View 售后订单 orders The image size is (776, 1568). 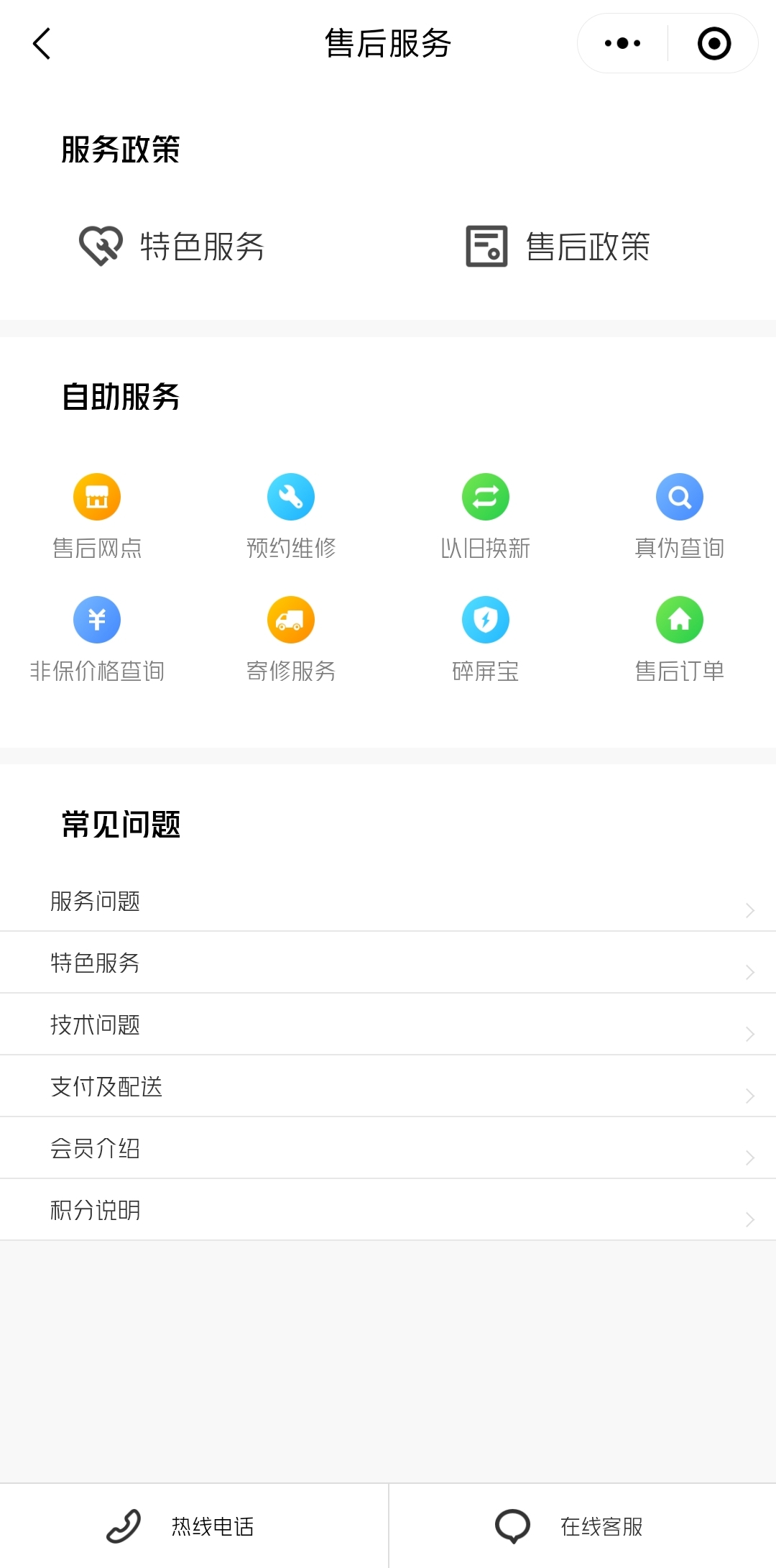coord(679,638)
